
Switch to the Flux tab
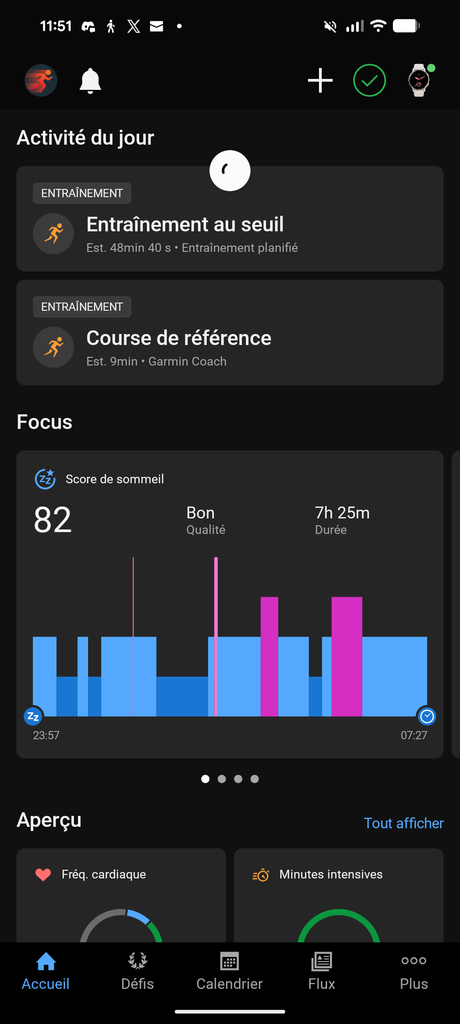[x=321, y=971]
